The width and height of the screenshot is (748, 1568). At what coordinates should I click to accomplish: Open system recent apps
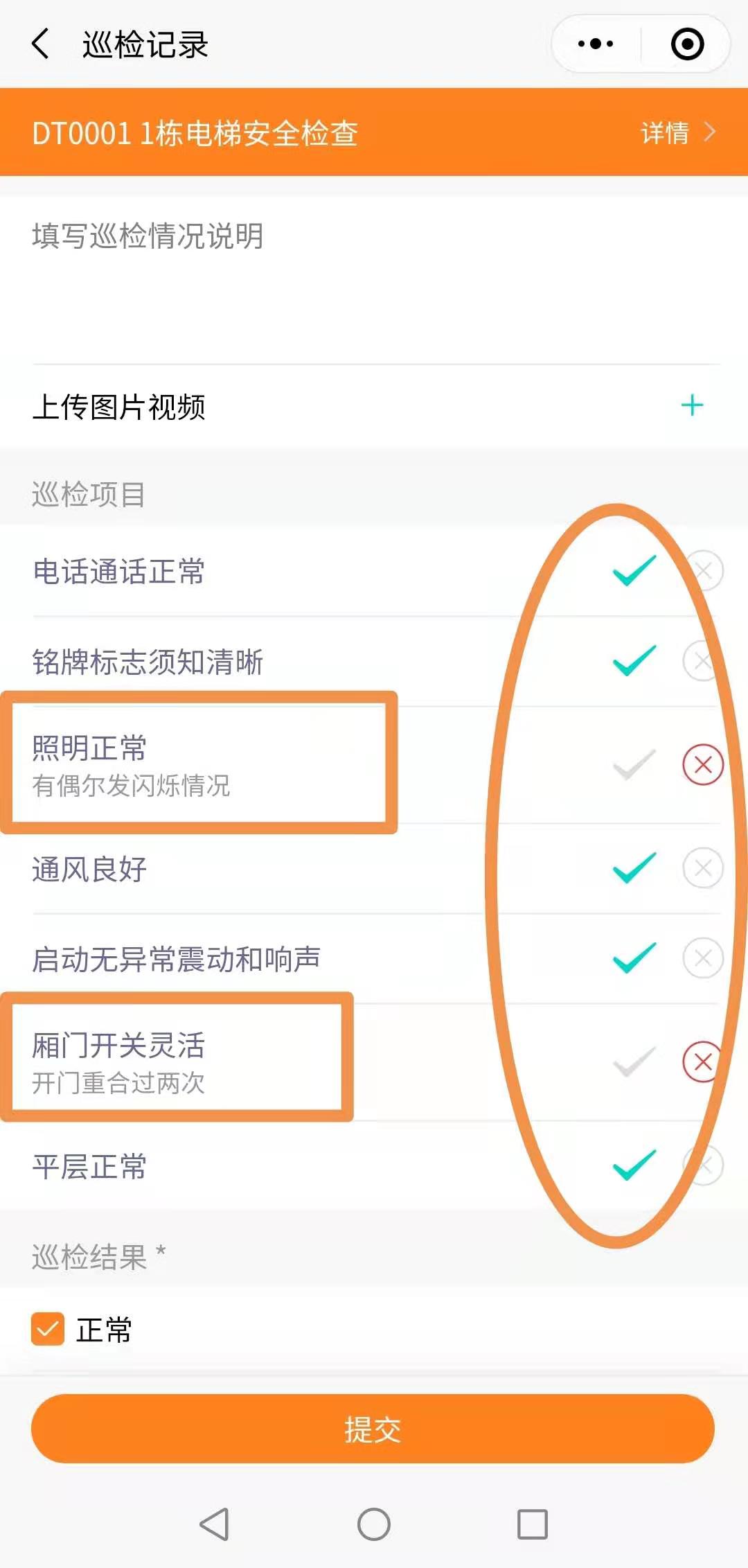pyautogui.click(x=532, y=1524)
